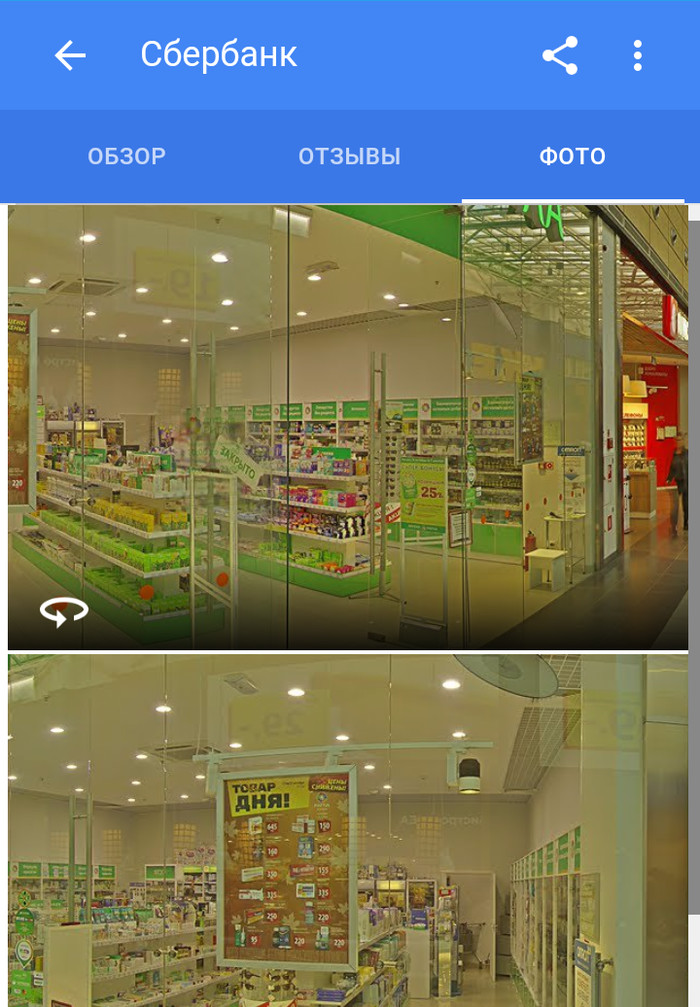Image resolution: width=700 pixels, height=1007 pixels.
Task: Go back from the Сбербанк page
Action: click(x=70, y=55)
